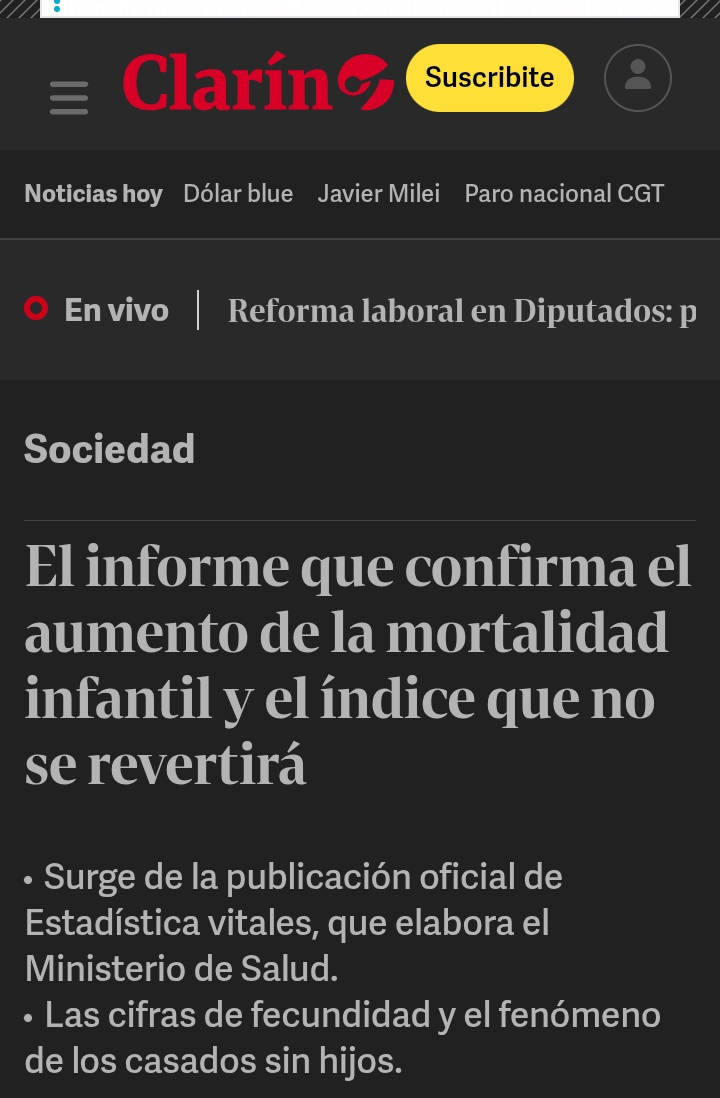Image resolution: width=720 pixels, height=1098 pixels.
Task: Open the user profile icon
Action: coord(637,78)
